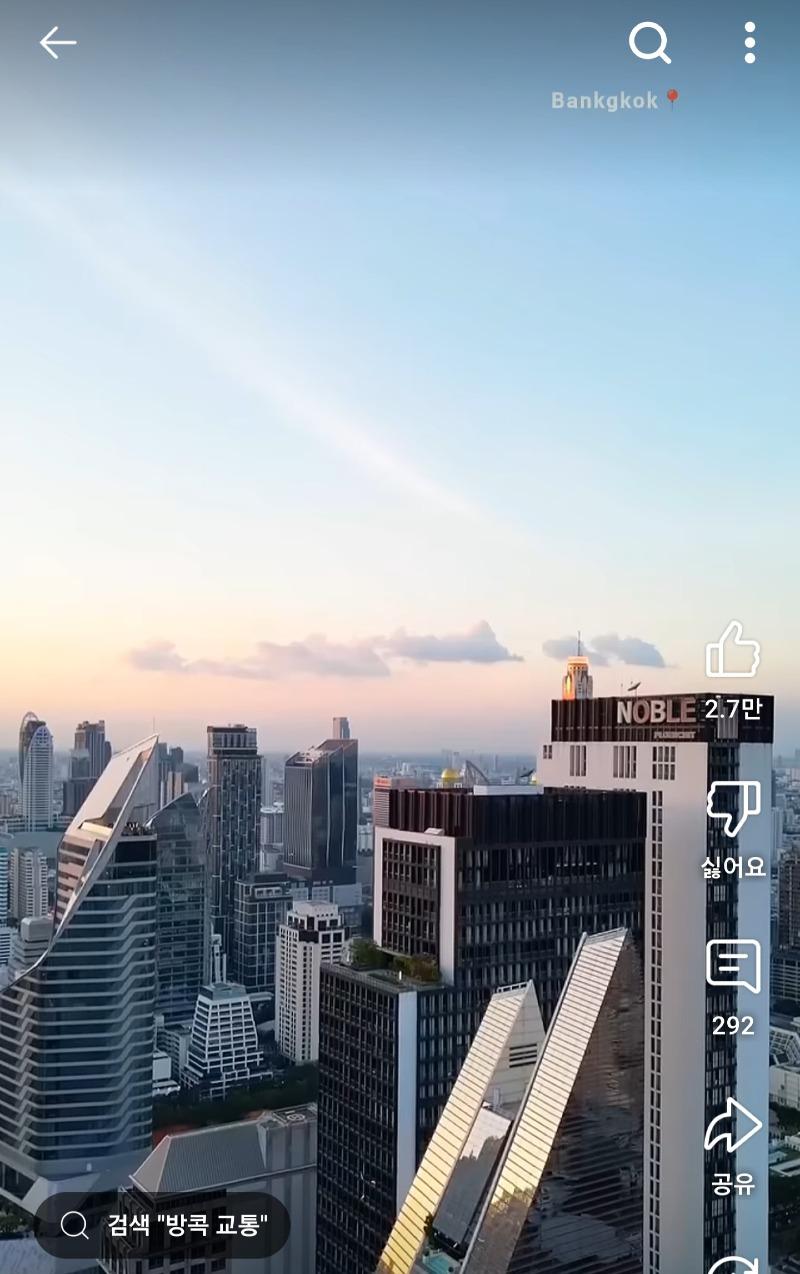Tap the back arrow to exit Shorts
The width and height of the screenshot is (800, 1274).
tap(57, 42)
